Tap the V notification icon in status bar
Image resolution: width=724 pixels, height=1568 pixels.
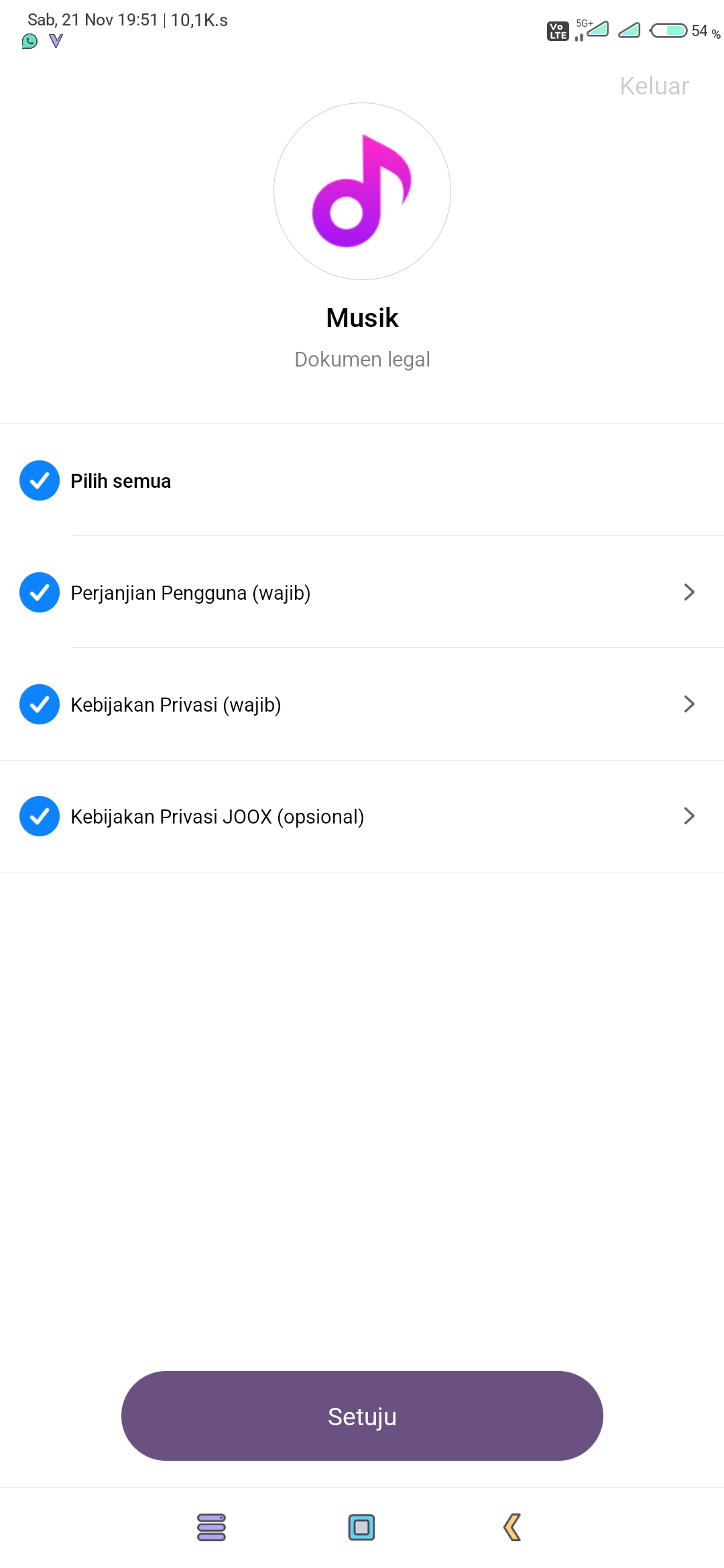tap(56, 41)
